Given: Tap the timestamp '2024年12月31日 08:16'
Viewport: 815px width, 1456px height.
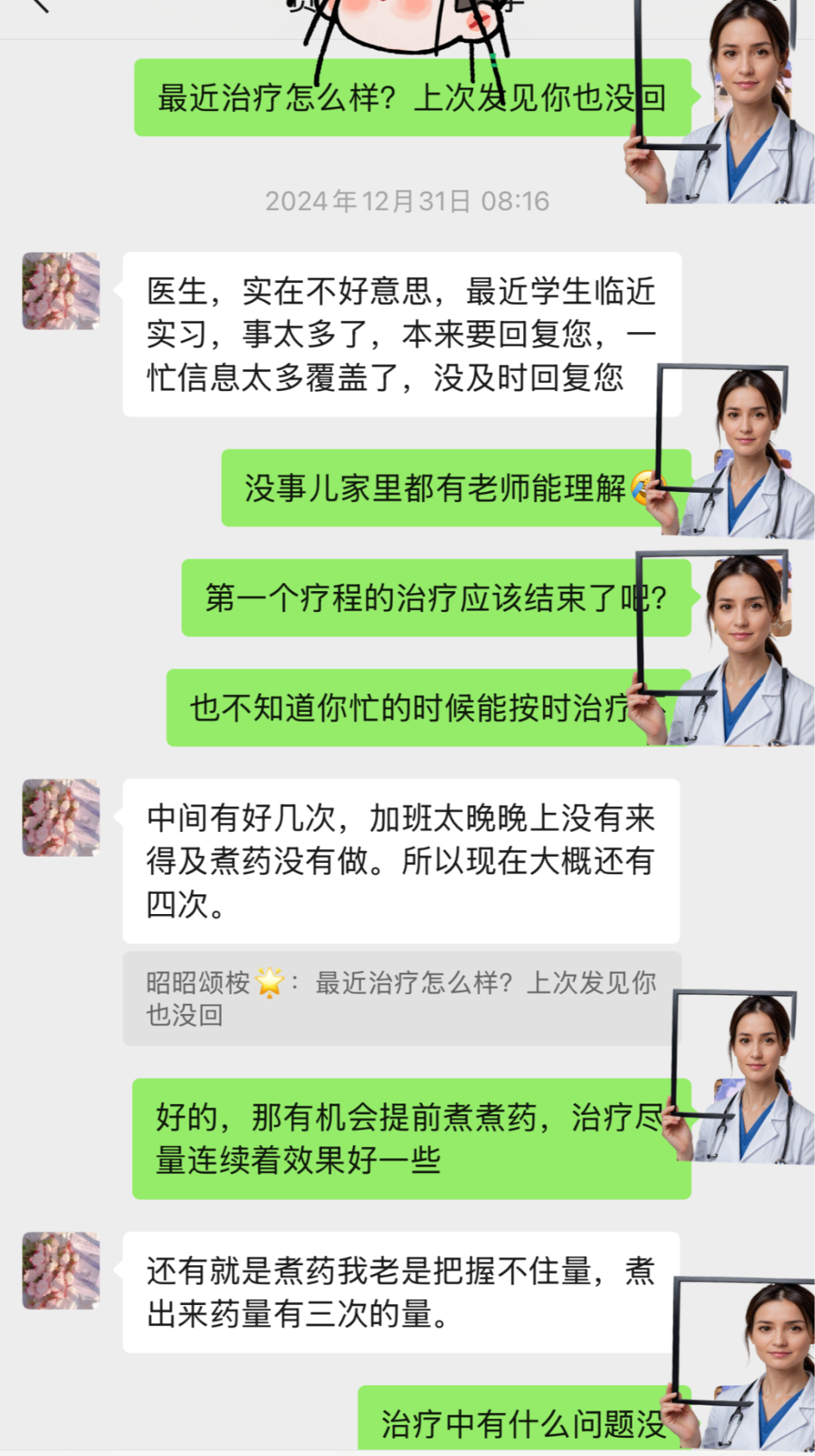Looking at the screenshot, I should (407, 200).
